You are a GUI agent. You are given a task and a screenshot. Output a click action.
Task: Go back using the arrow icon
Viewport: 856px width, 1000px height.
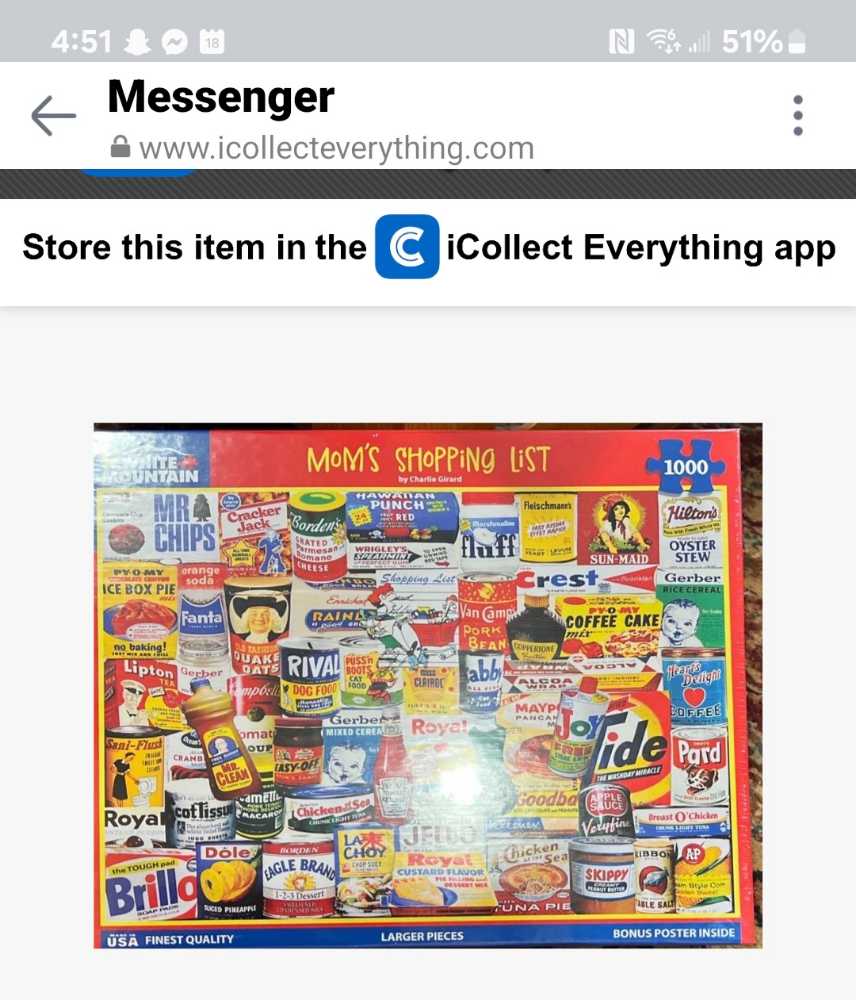click(53, 116)
